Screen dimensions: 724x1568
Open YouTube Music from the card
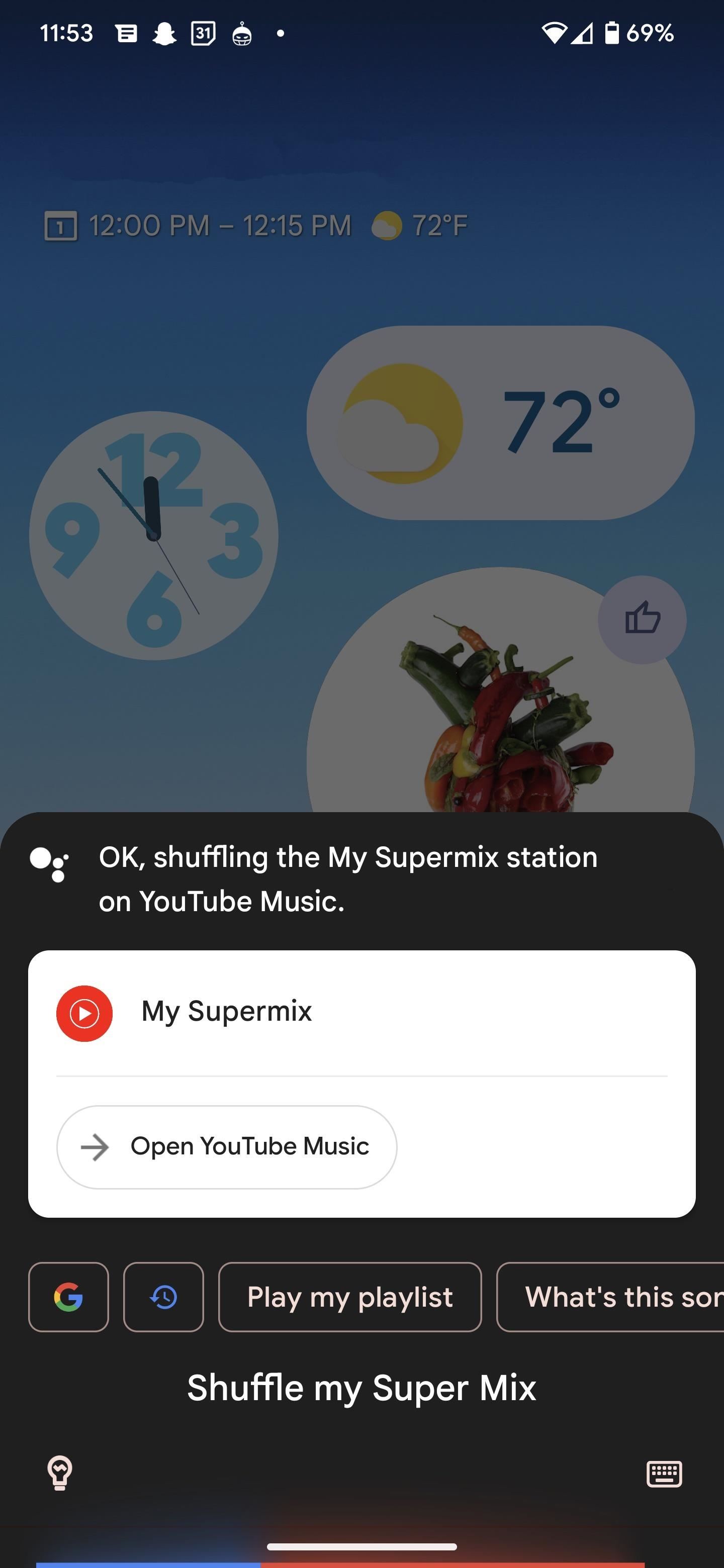click(227, 1147)
